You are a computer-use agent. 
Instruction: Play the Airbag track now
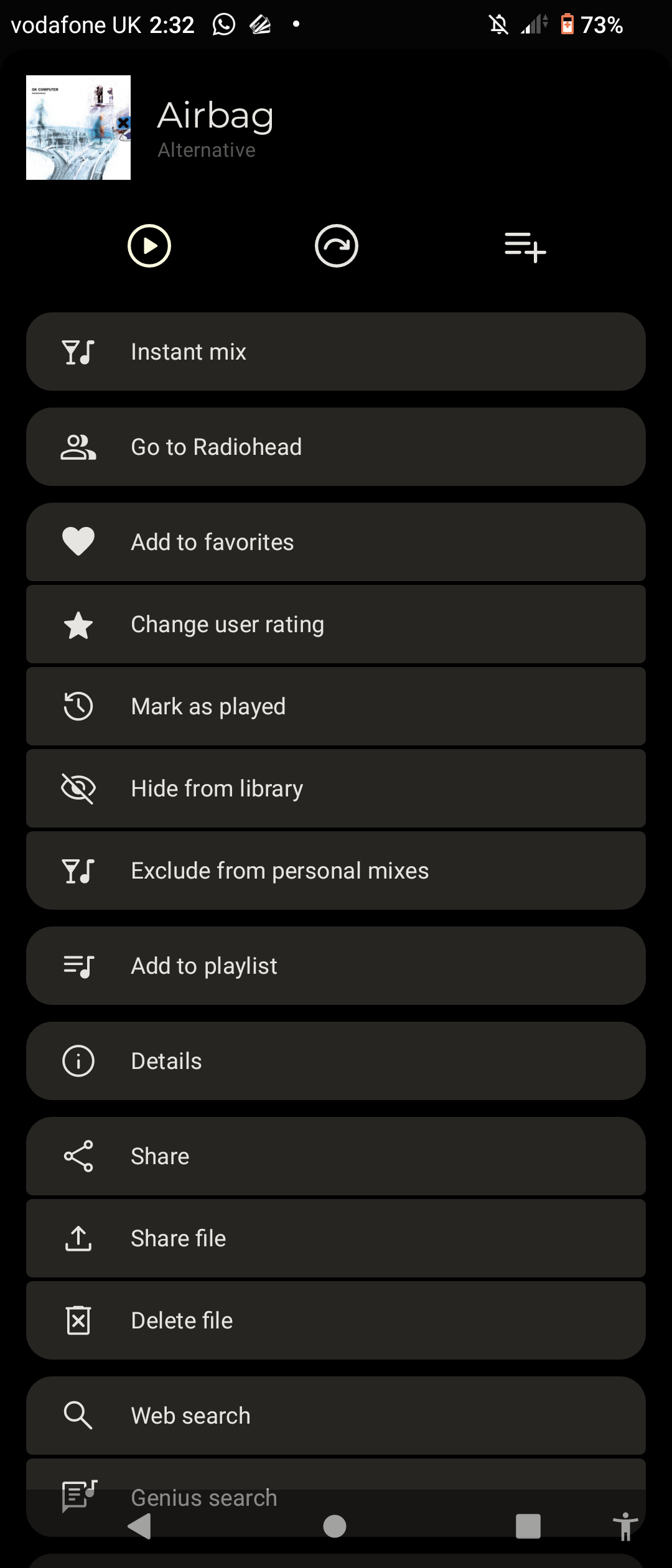pos(149,246)
